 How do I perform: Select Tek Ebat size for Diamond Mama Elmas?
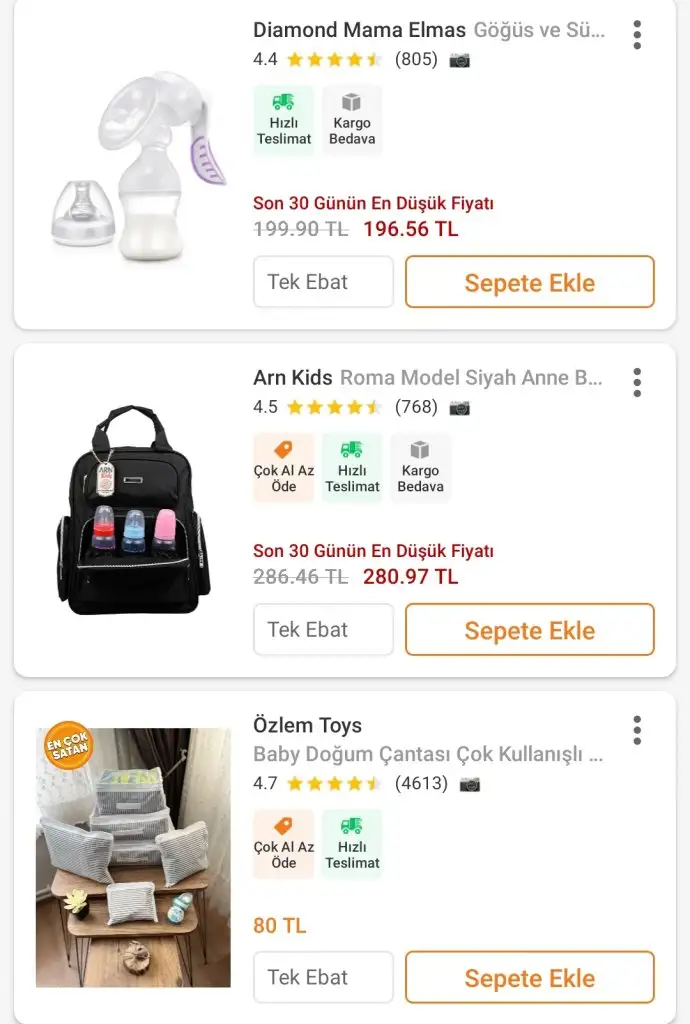(x=323, y=282)
